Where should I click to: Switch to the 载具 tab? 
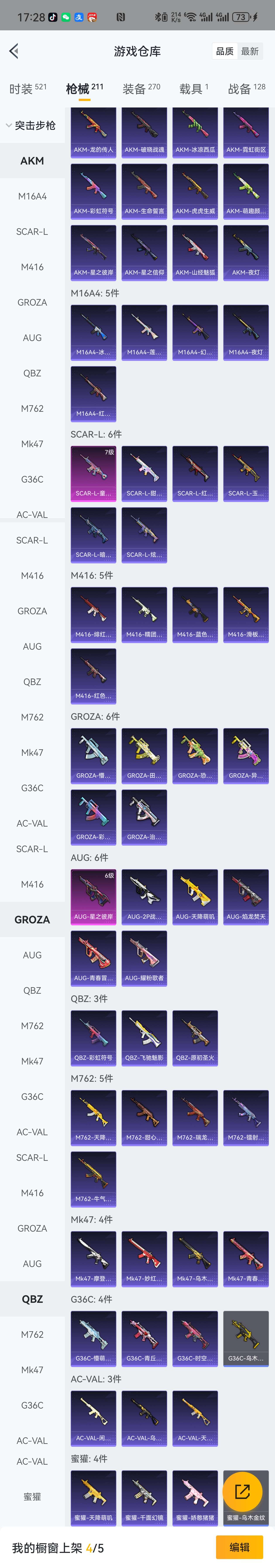click(193, 89)
